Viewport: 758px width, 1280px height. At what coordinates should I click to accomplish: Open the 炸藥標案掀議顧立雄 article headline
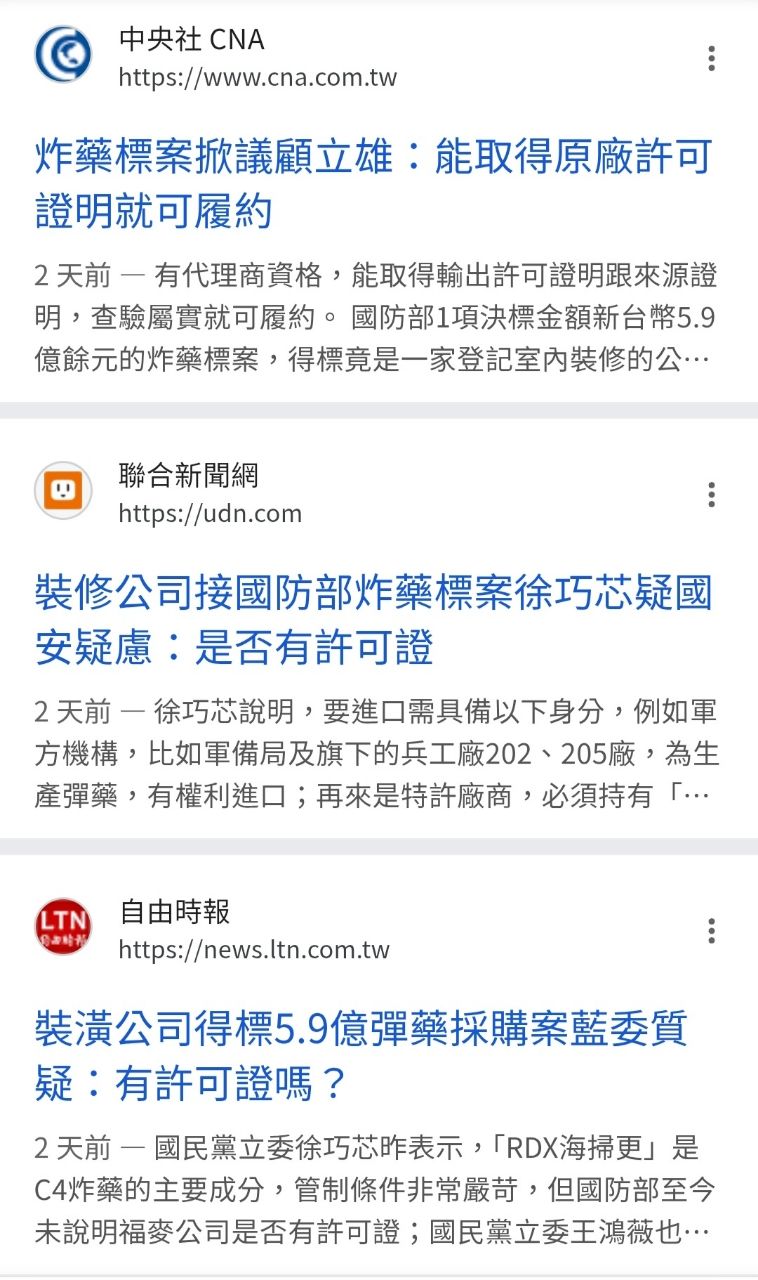tap(372, 185)
